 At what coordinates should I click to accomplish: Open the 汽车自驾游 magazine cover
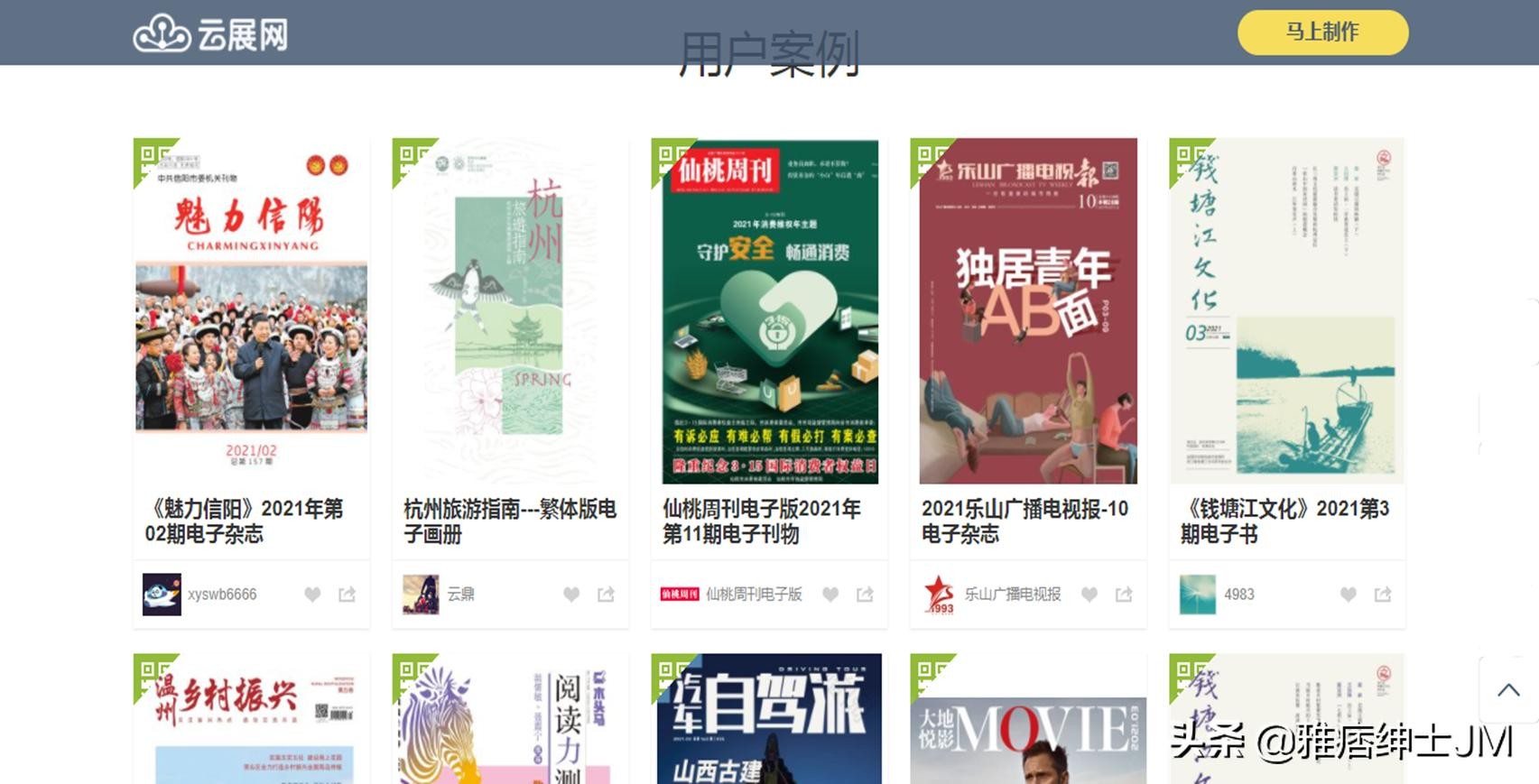pyautogui.click(x=769, y=722)
